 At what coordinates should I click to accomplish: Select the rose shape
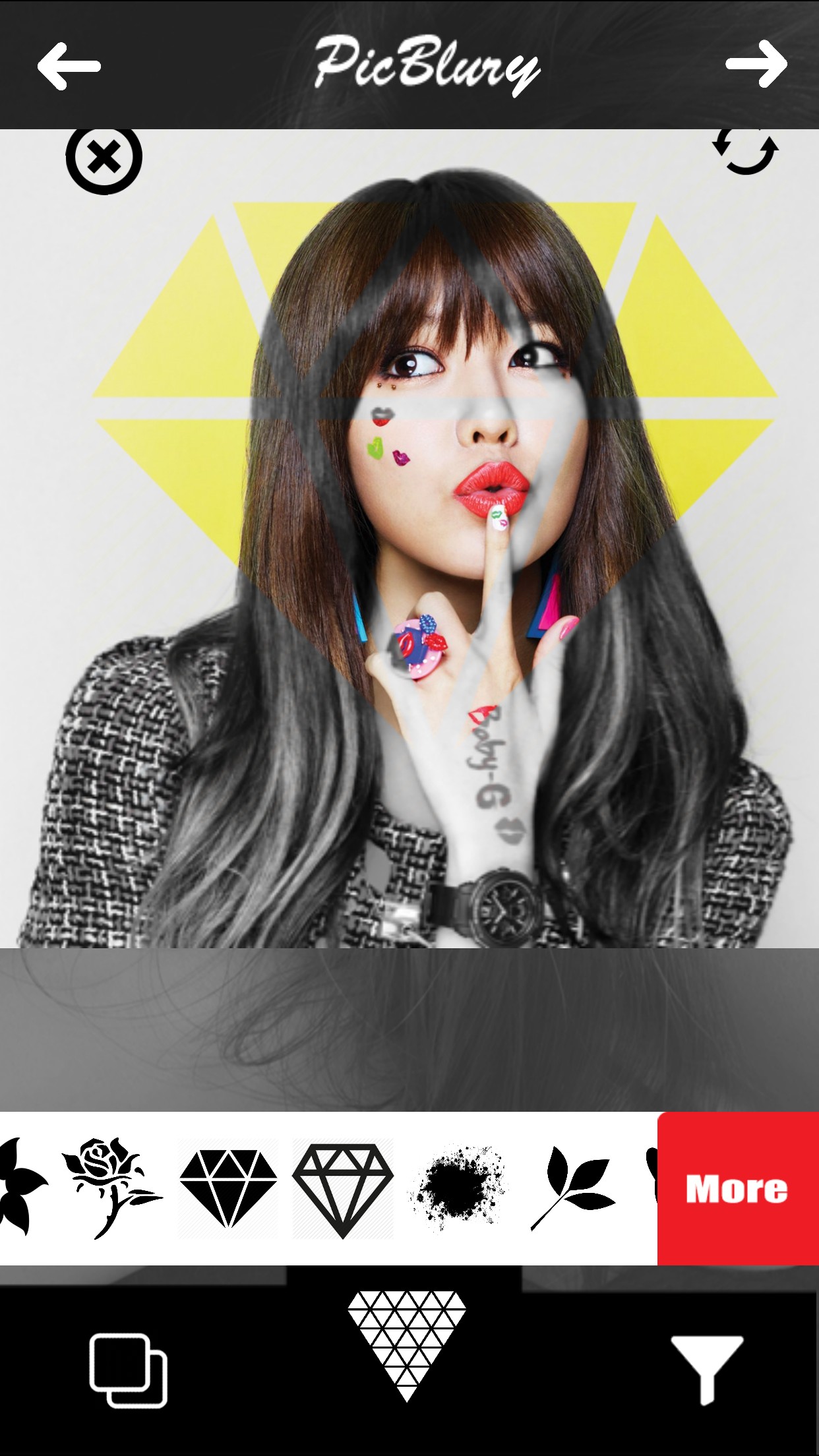click(109, 1187)
